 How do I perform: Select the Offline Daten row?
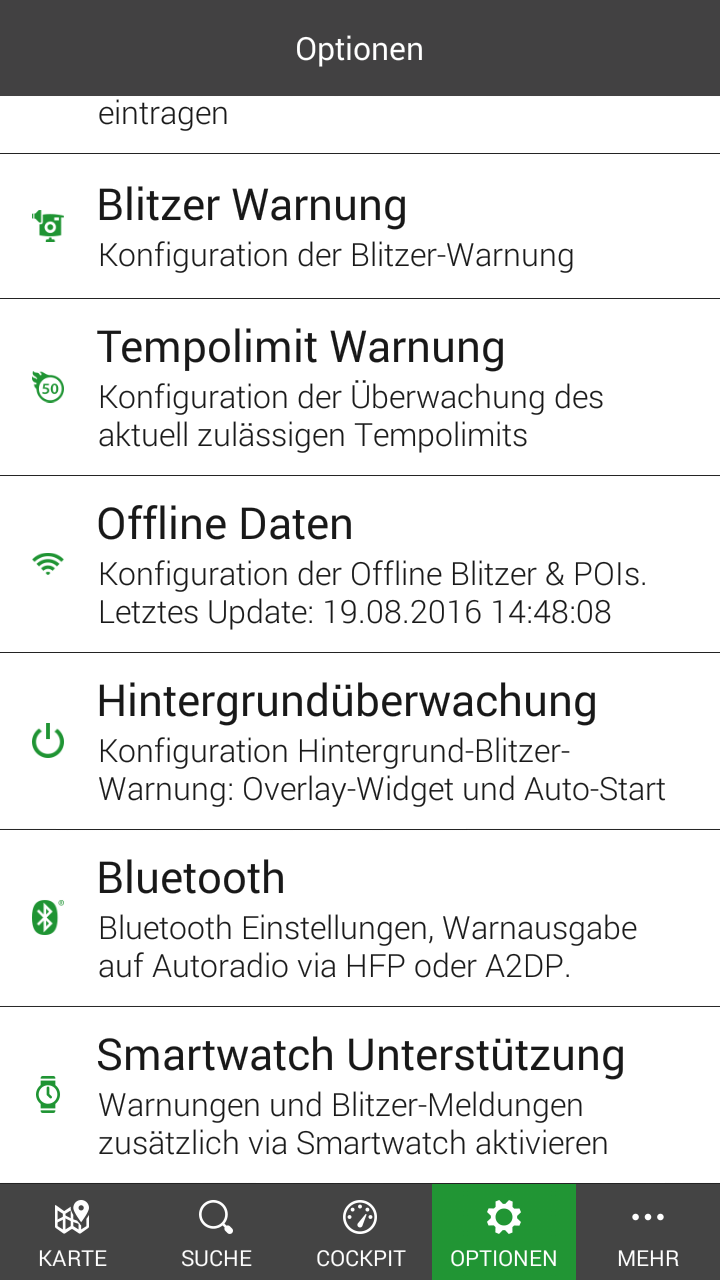pyautogui.click(x=360, y=565)
